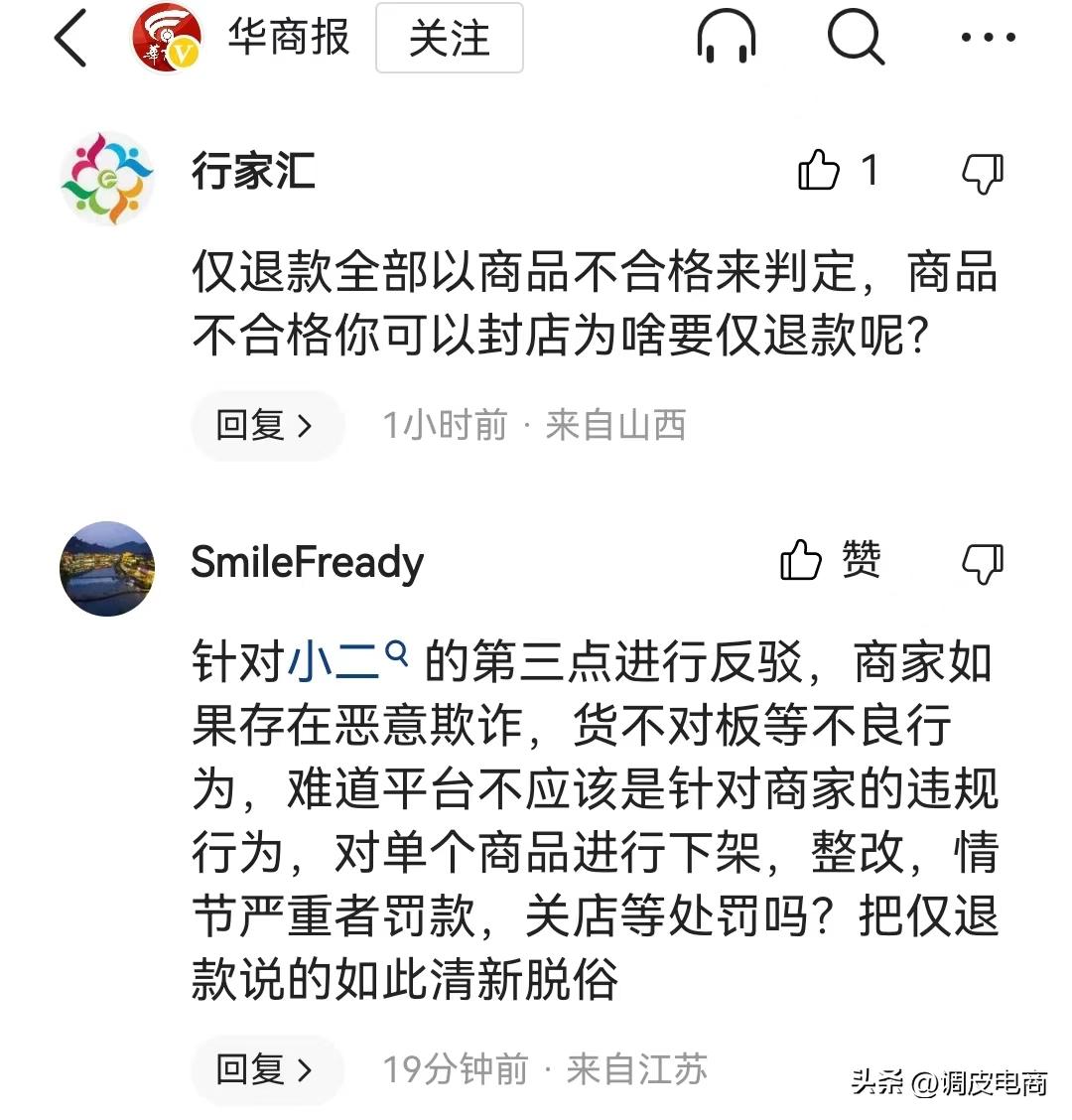Tap 华商报's profile avatar

click(167, 39)
